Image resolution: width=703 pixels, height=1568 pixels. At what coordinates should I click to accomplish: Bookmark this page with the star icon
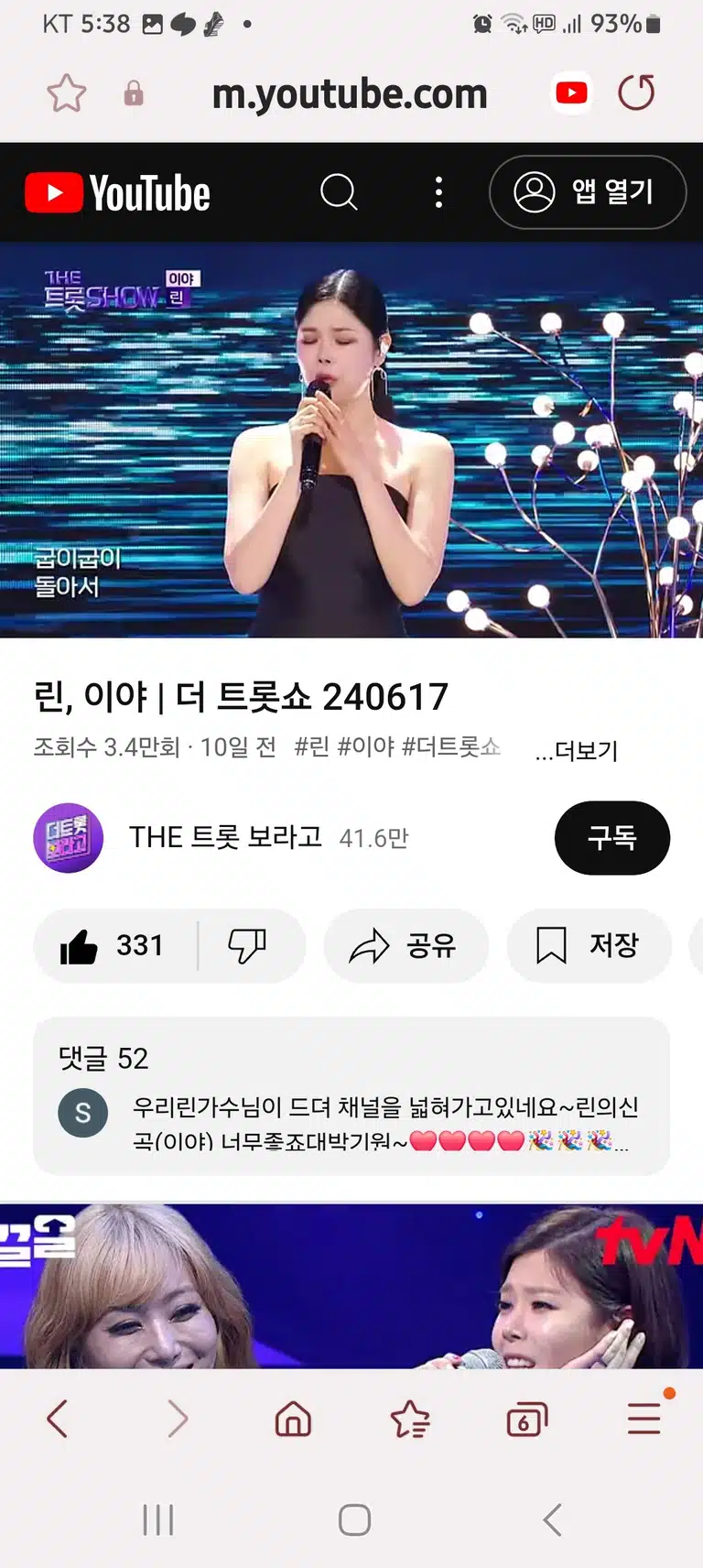(66, 93)
